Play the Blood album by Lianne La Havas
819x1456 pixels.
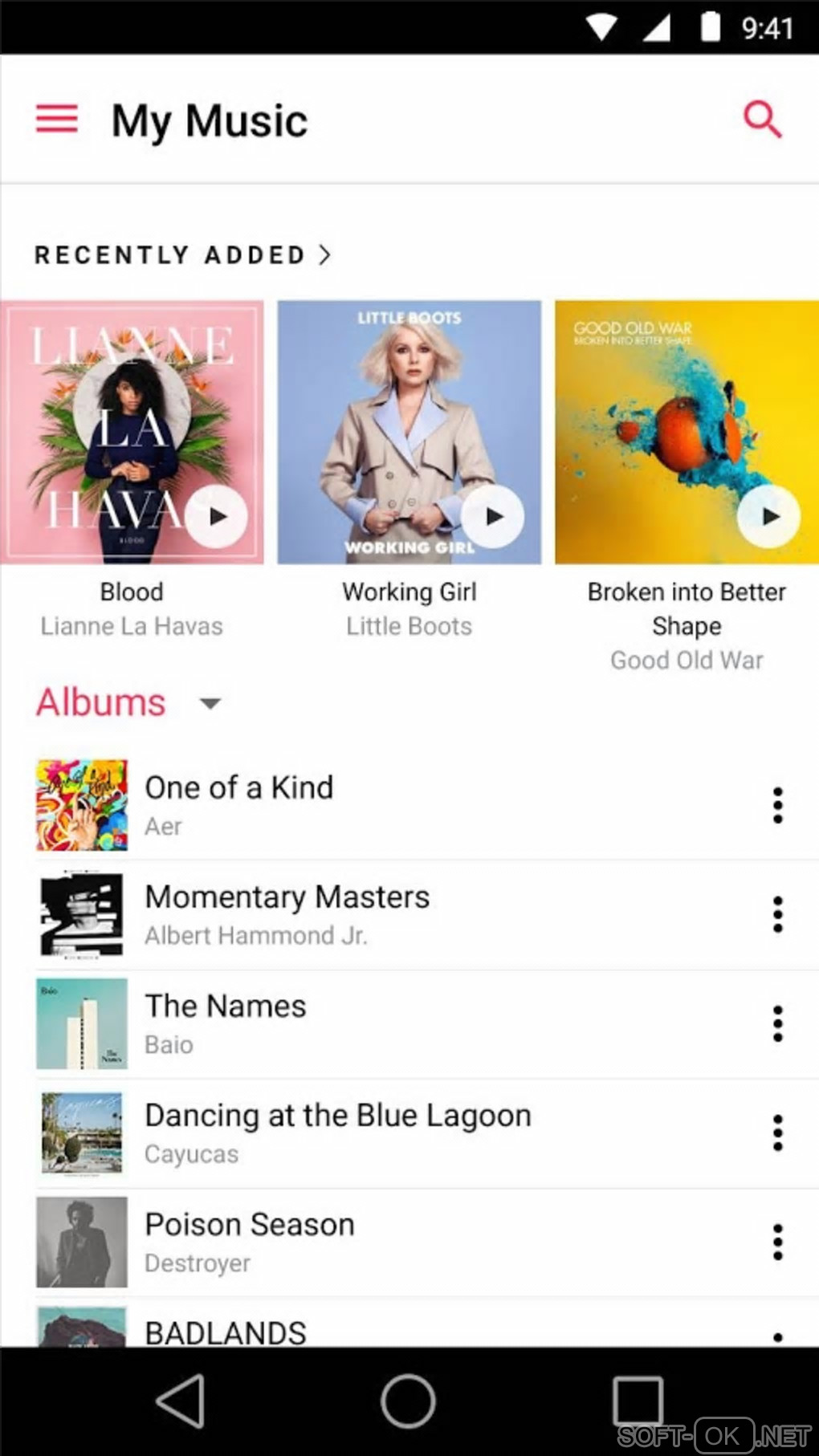217,516
